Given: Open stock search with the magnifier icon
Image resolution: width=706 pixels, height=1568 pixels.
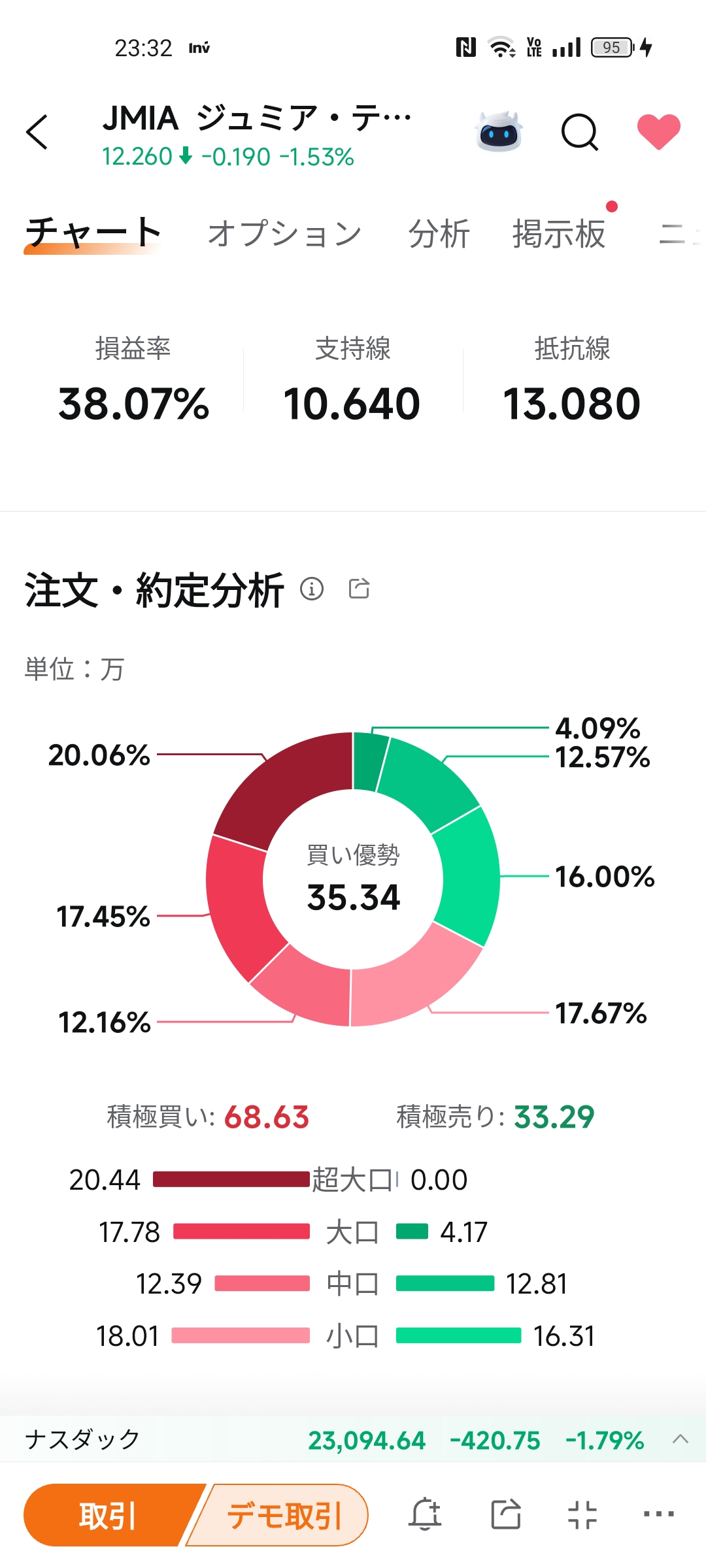Looking at the screenshot, I should tap(579, 132).
